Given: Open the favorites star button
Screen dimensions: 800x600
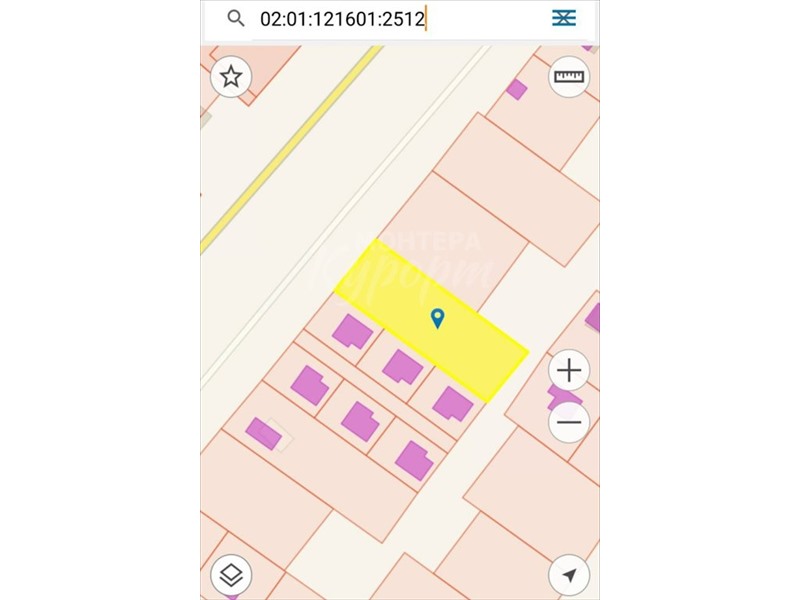Looking at the screenshot, I should click(x=231, y=77).
